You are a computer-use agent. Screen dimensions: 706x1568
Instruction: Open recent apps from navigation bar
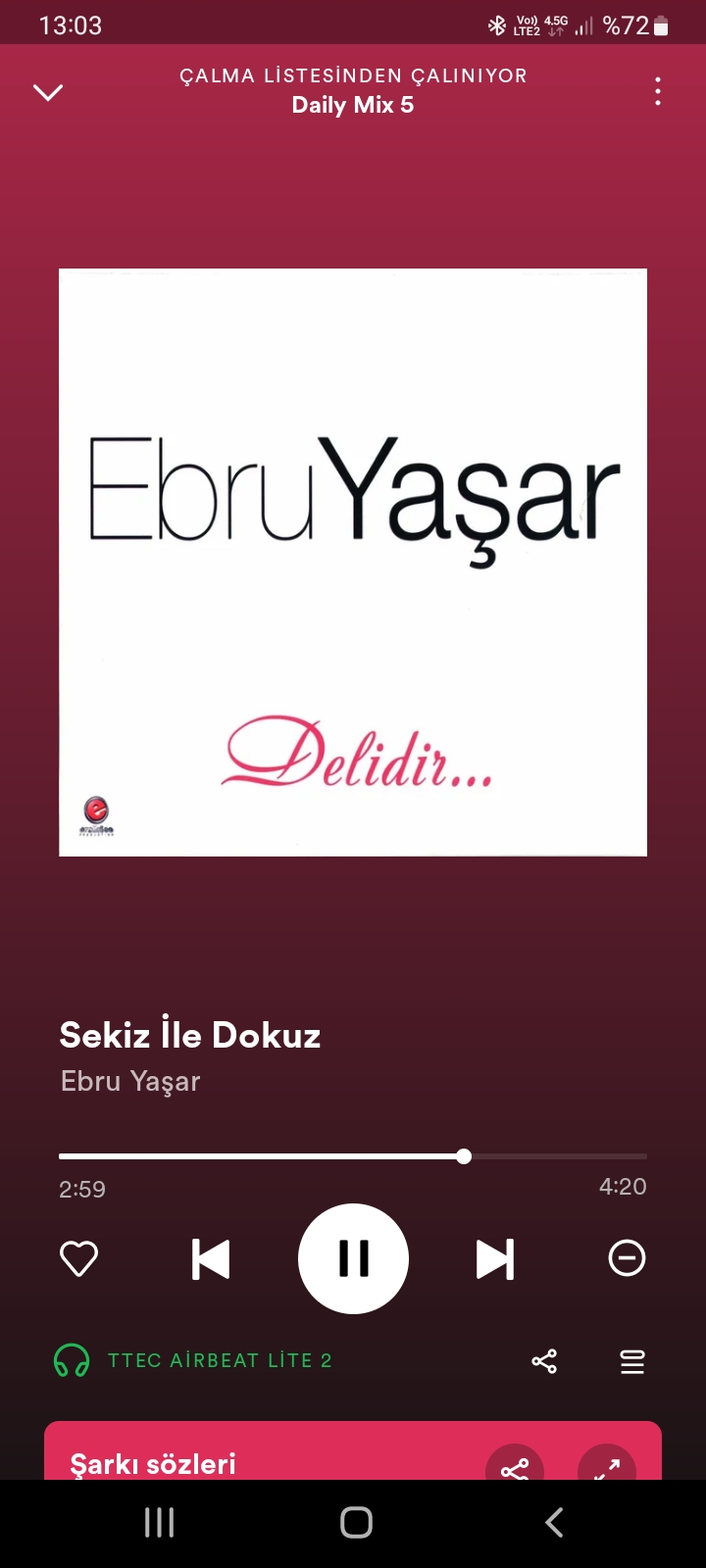pos(159,1522)
